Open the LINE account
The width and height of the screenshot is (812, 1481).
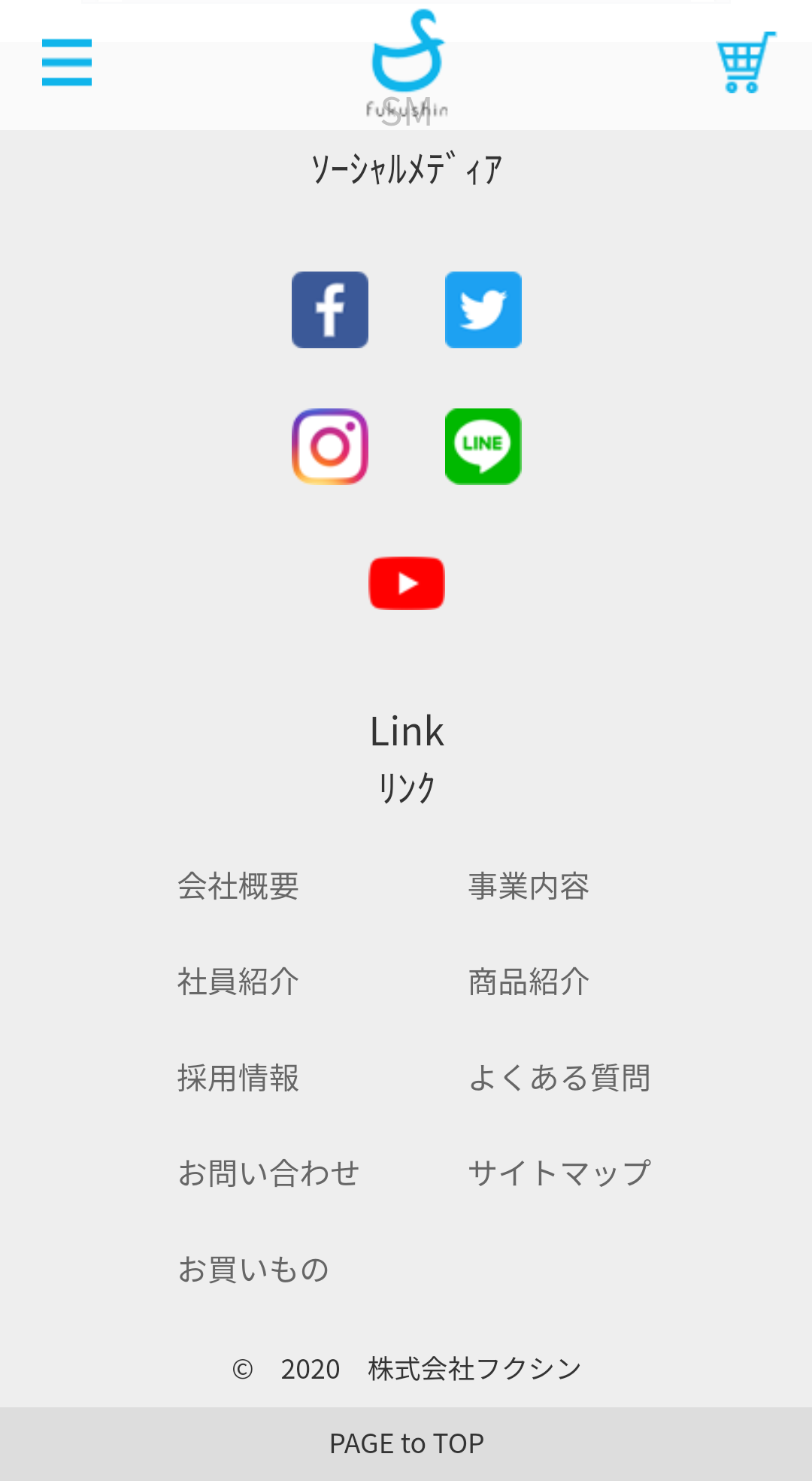tap(483, 447)
